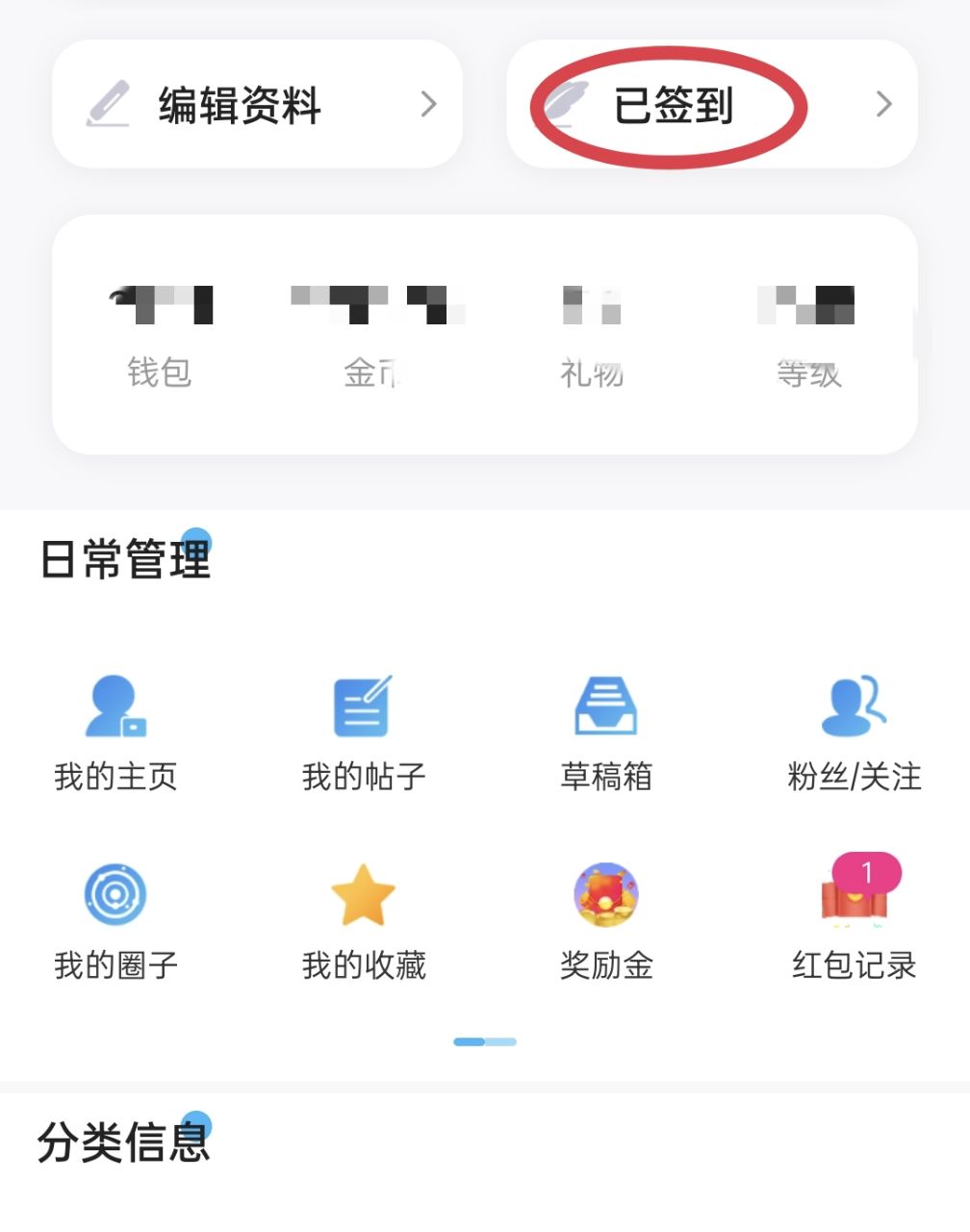Image resolution: width=970 pixels, height=1232 pixels.
Task: Check the 等级 level page
Action: pyautogui.click(x=808, y=335)
